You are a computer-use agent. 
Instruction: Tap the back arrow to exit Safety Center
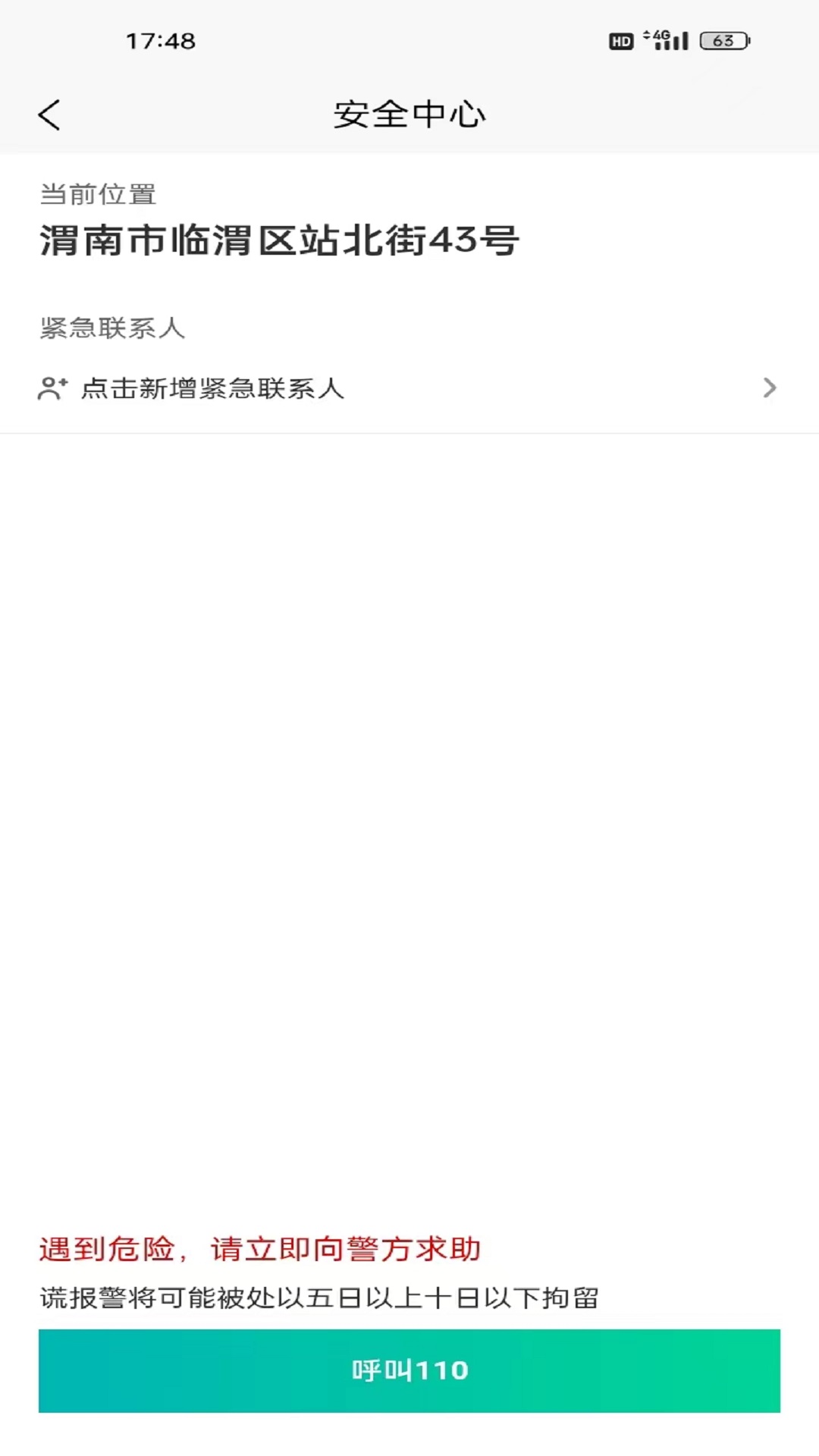[49, 115]
